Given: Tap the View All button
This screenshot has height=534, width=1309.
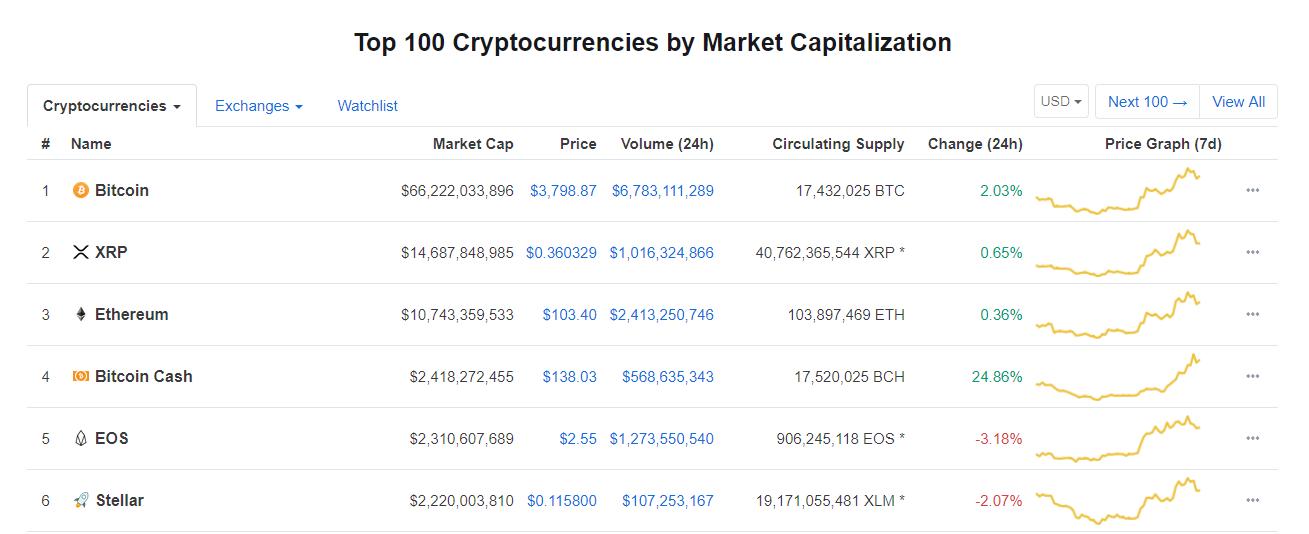Looking at the screenshot, I should (x=1238, y=102).
